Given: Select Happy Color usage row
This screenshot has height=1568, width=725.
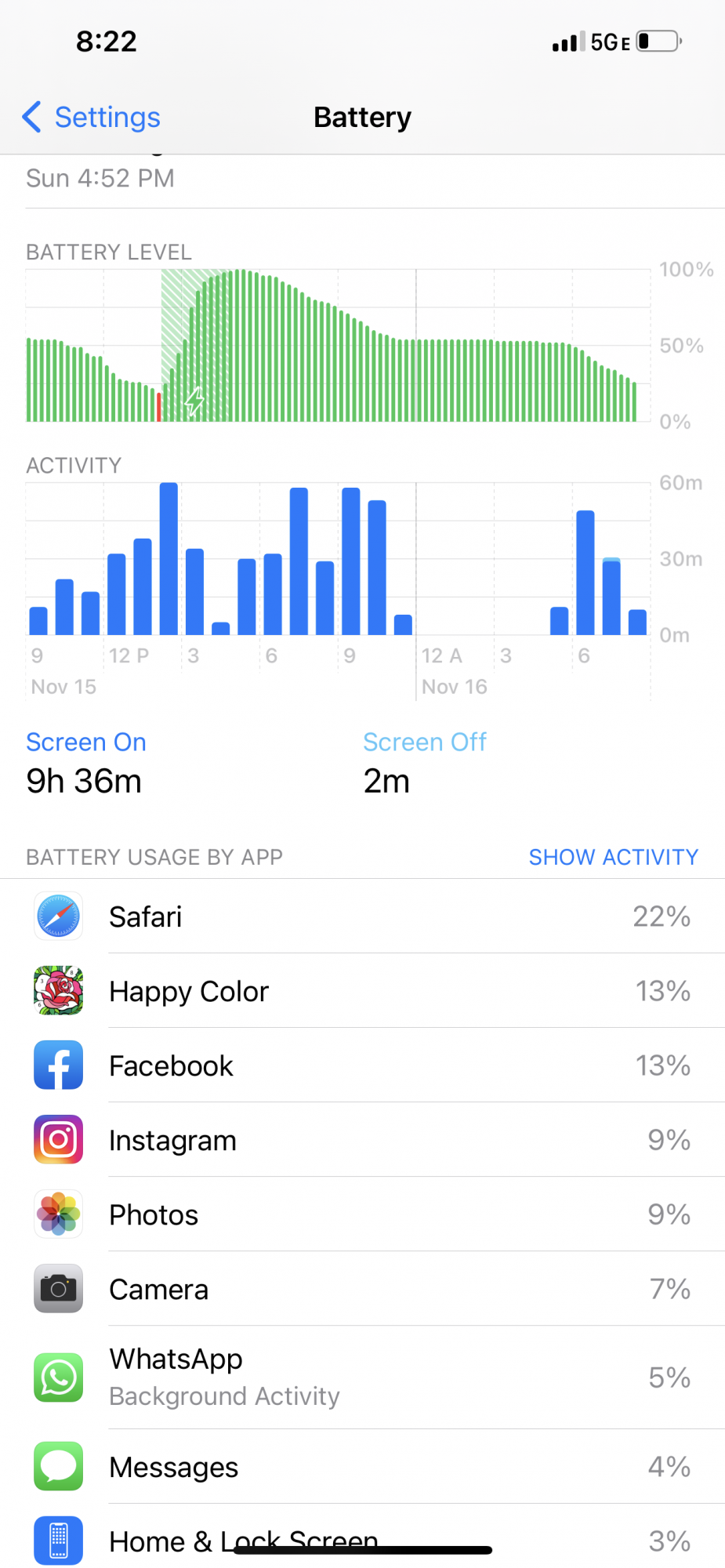Looking at the screenshot, I should click(362, 991).
